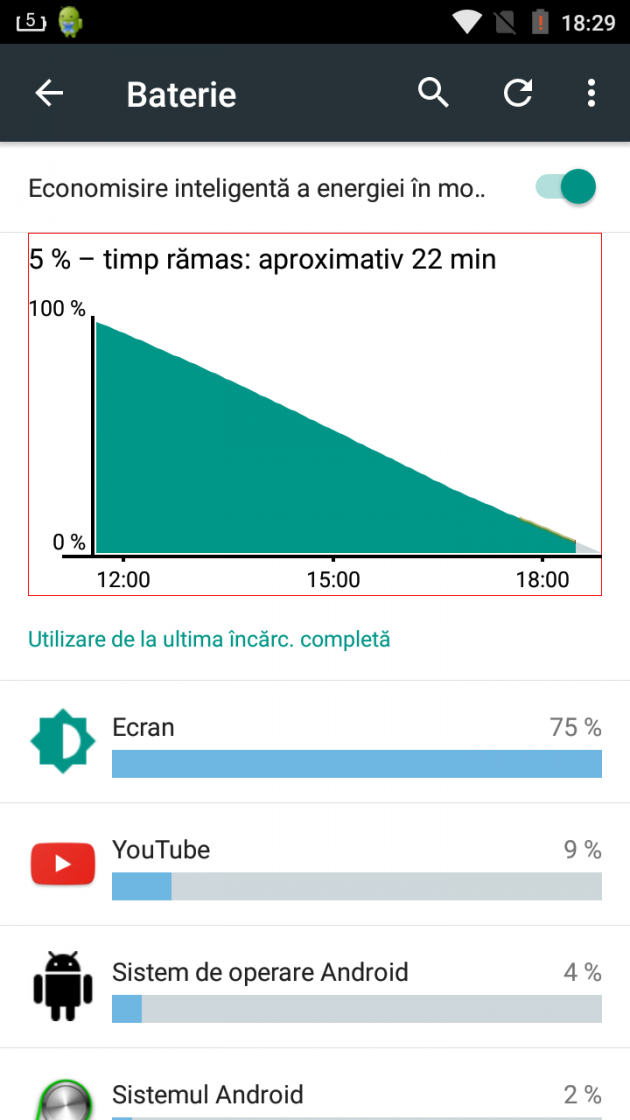Open the battery history graph
Screen dimensions: 630x1120
[315, 414]
